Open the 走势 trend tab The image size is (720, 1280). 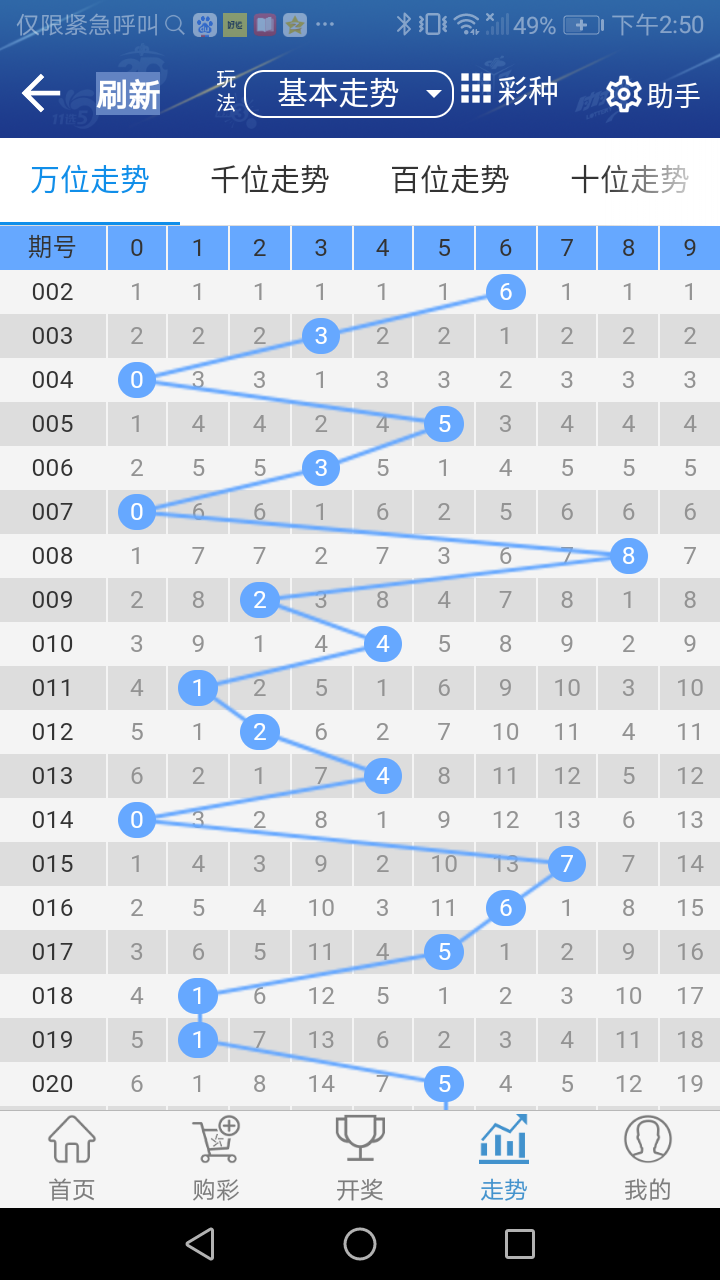(x=504, y=1158)
